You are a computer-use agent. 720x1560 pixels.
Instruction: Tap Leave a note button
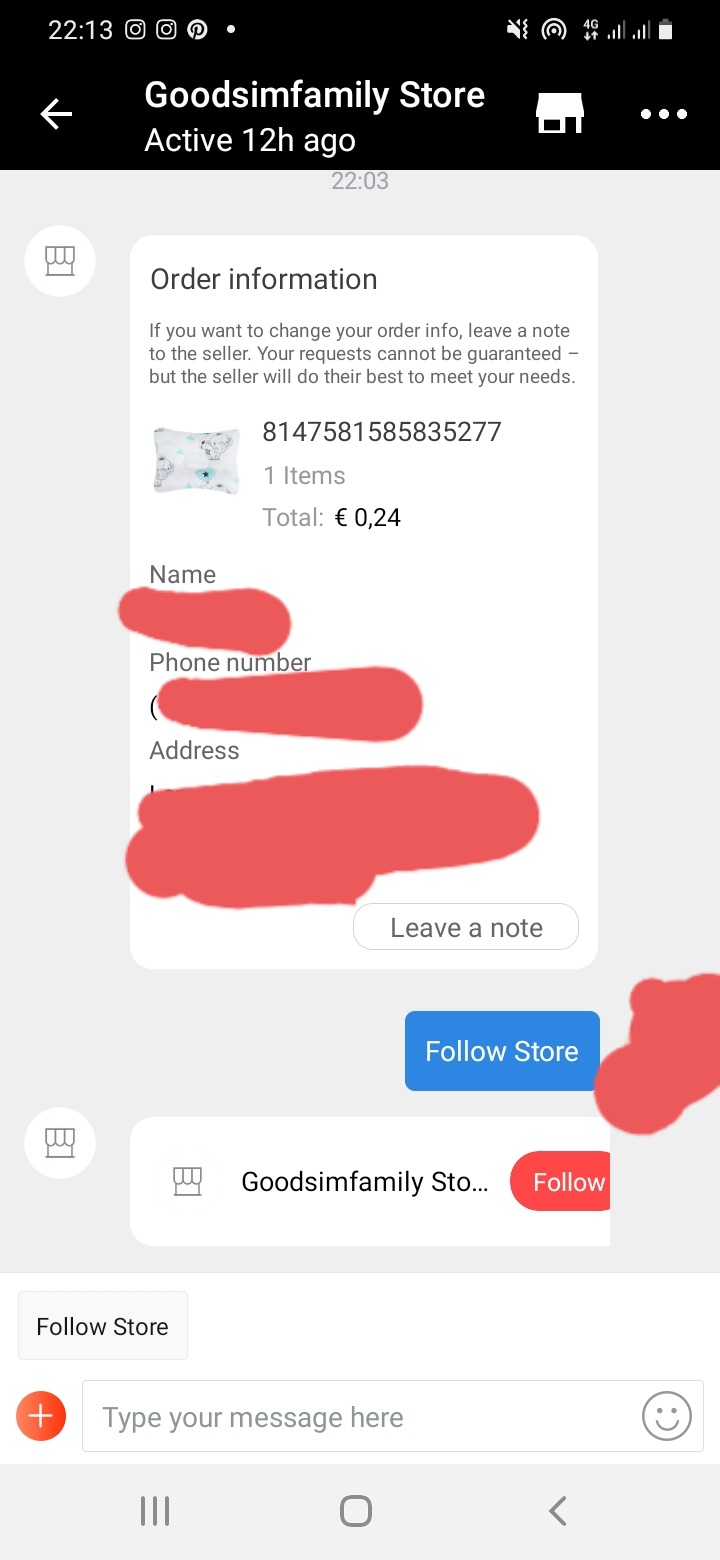click(466, 927)
